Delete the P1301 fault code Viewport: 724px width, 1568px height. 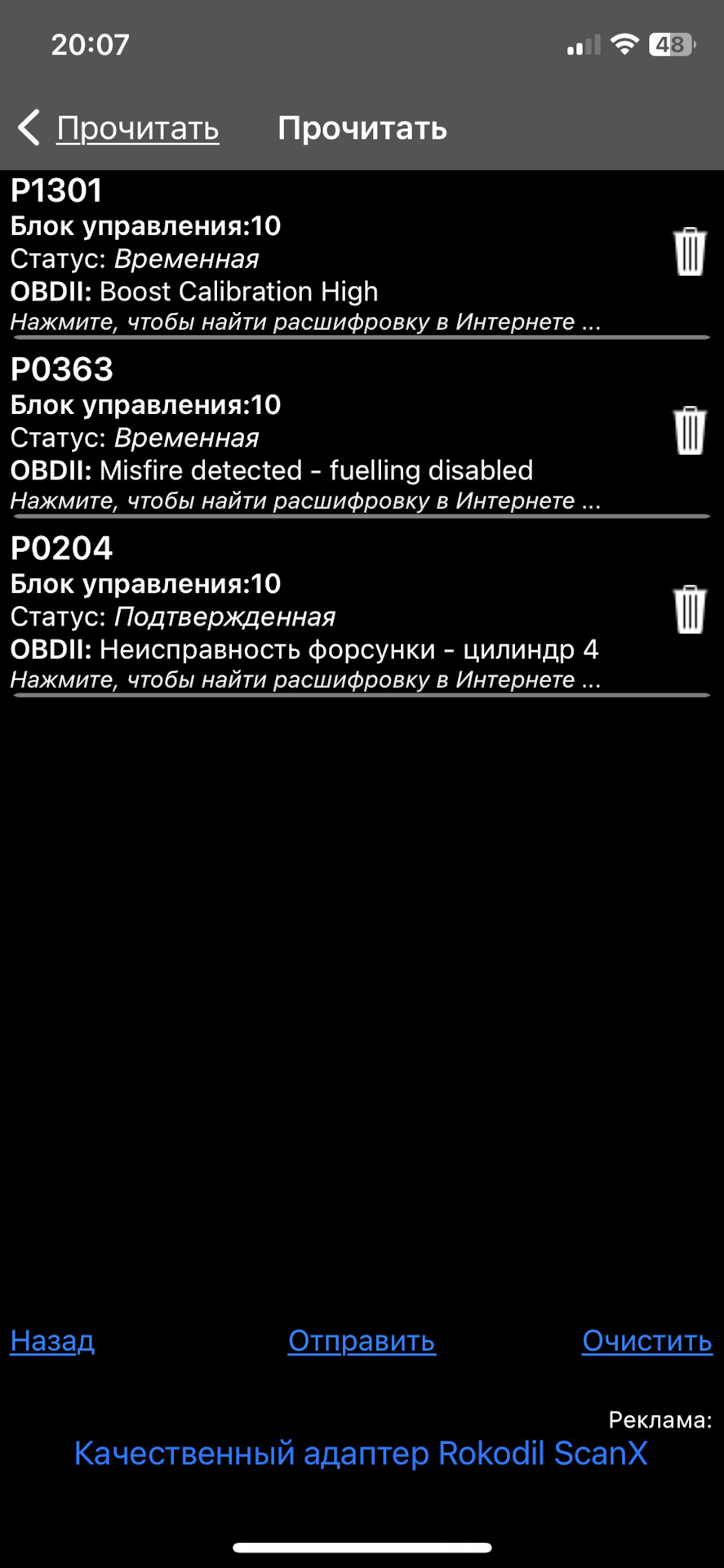(690, 252)
